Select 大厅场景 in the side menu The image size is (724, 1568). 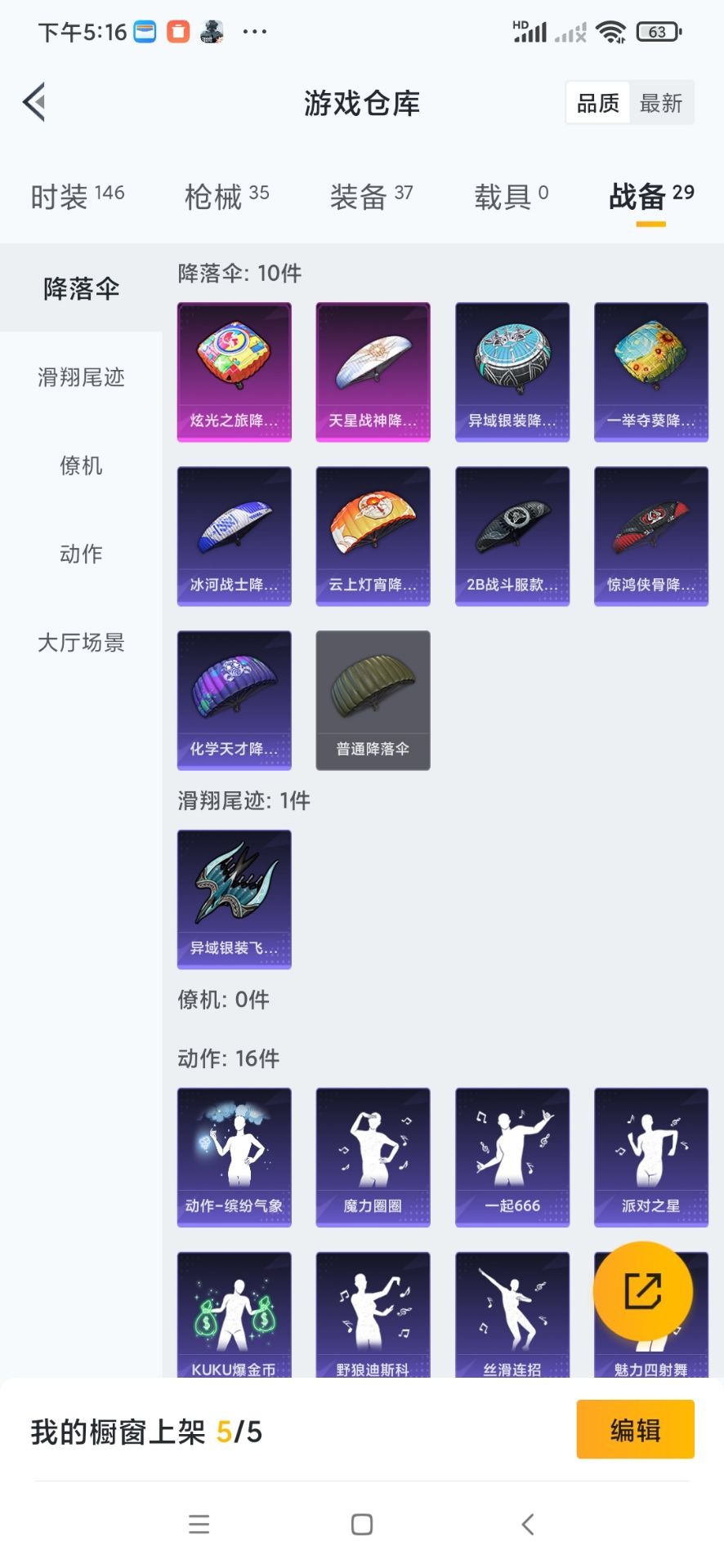tap(81, 643)
